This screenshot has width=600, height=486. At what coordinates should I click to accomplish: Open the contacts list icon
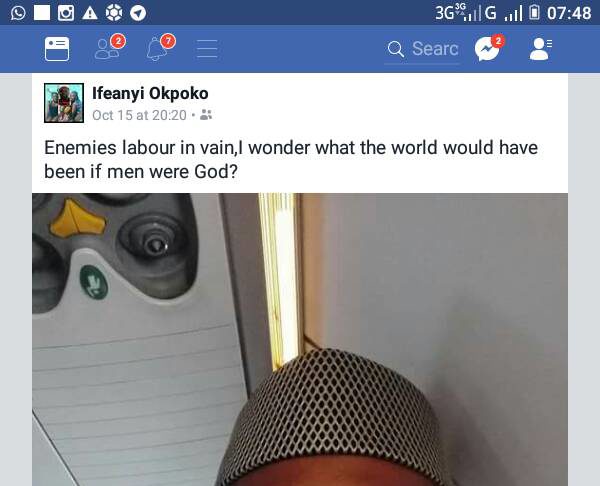pyautogui.click(x=541, y=49)
